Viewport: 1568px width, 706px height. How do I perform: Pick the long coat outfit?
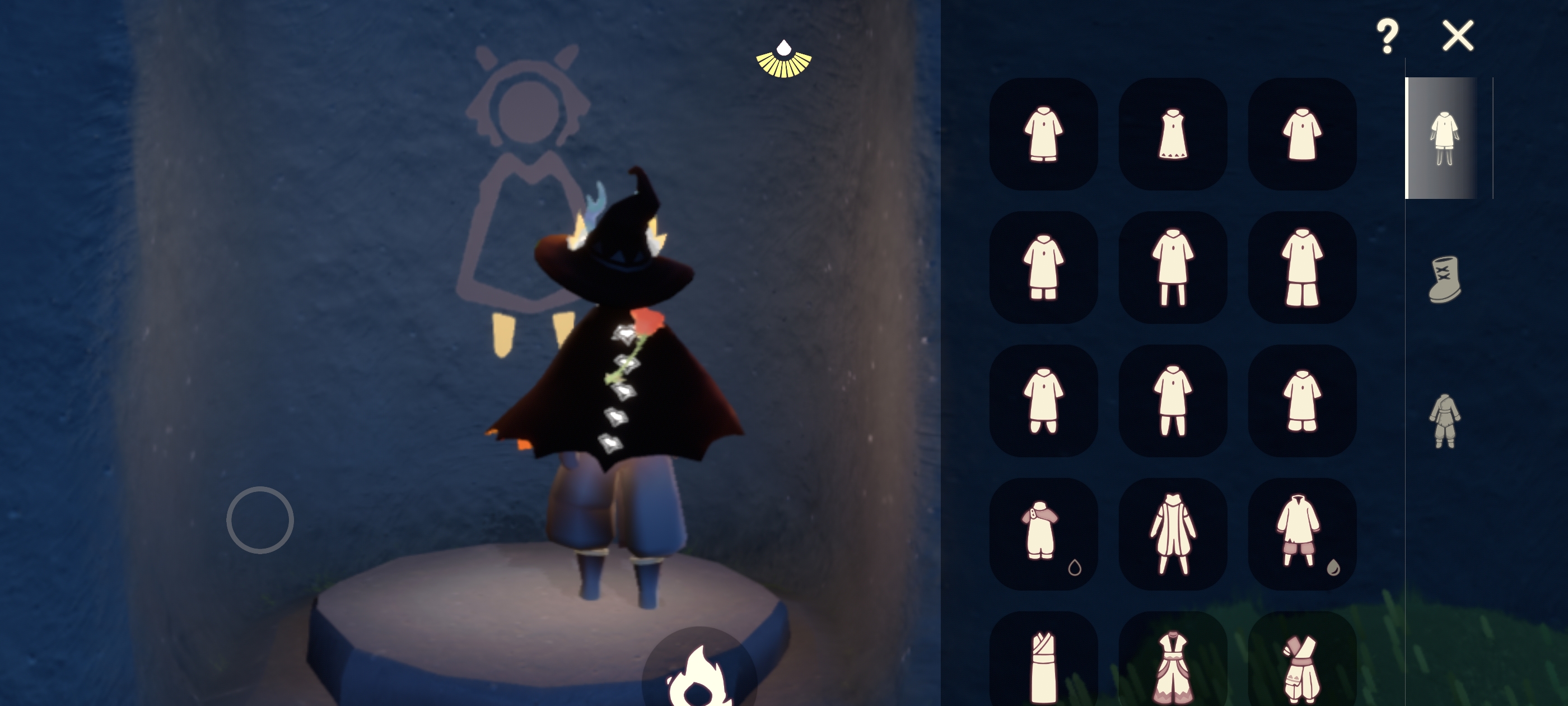1172,533
